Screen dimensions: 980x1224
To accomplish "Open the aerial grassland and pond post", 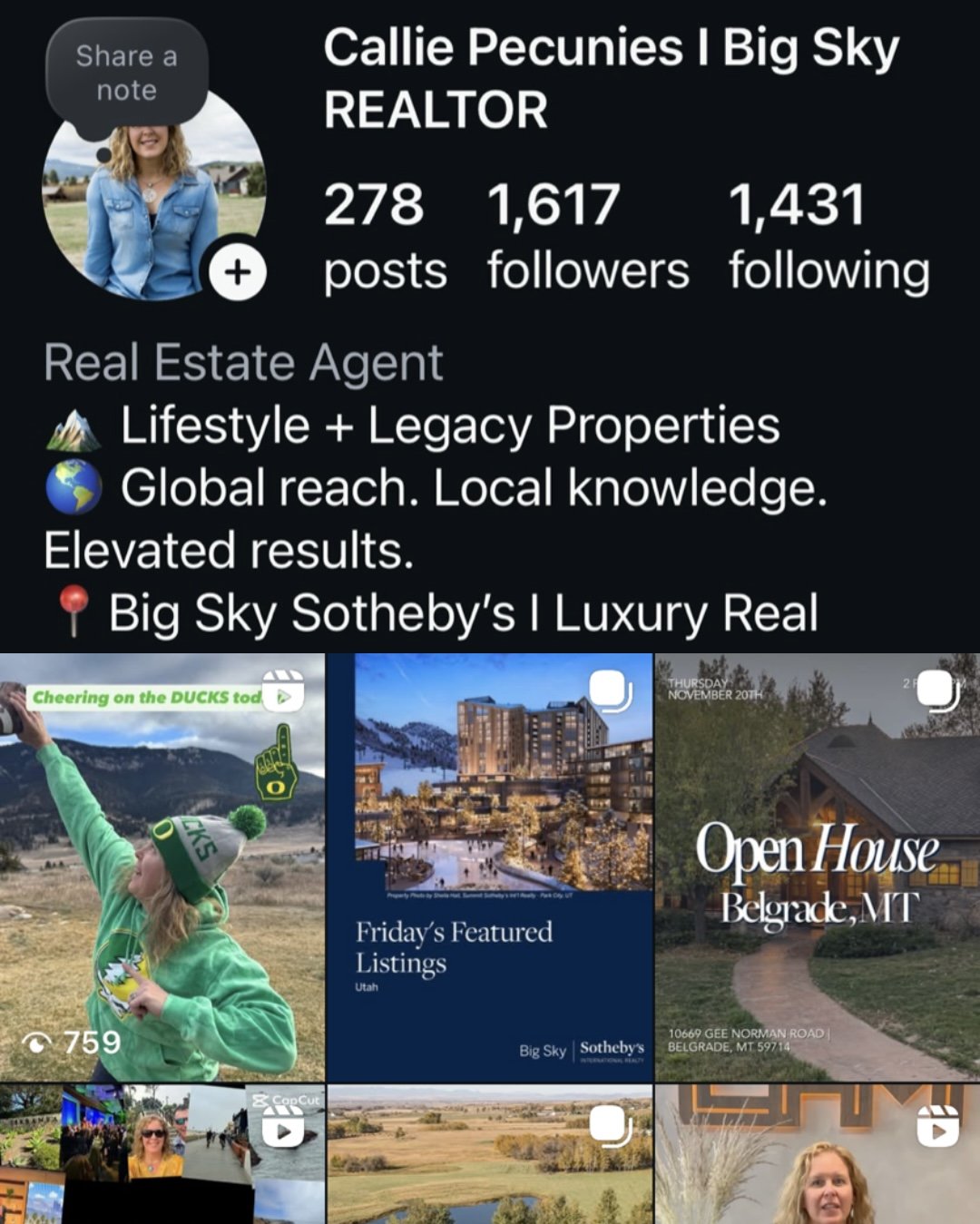I will (489, 1154).
